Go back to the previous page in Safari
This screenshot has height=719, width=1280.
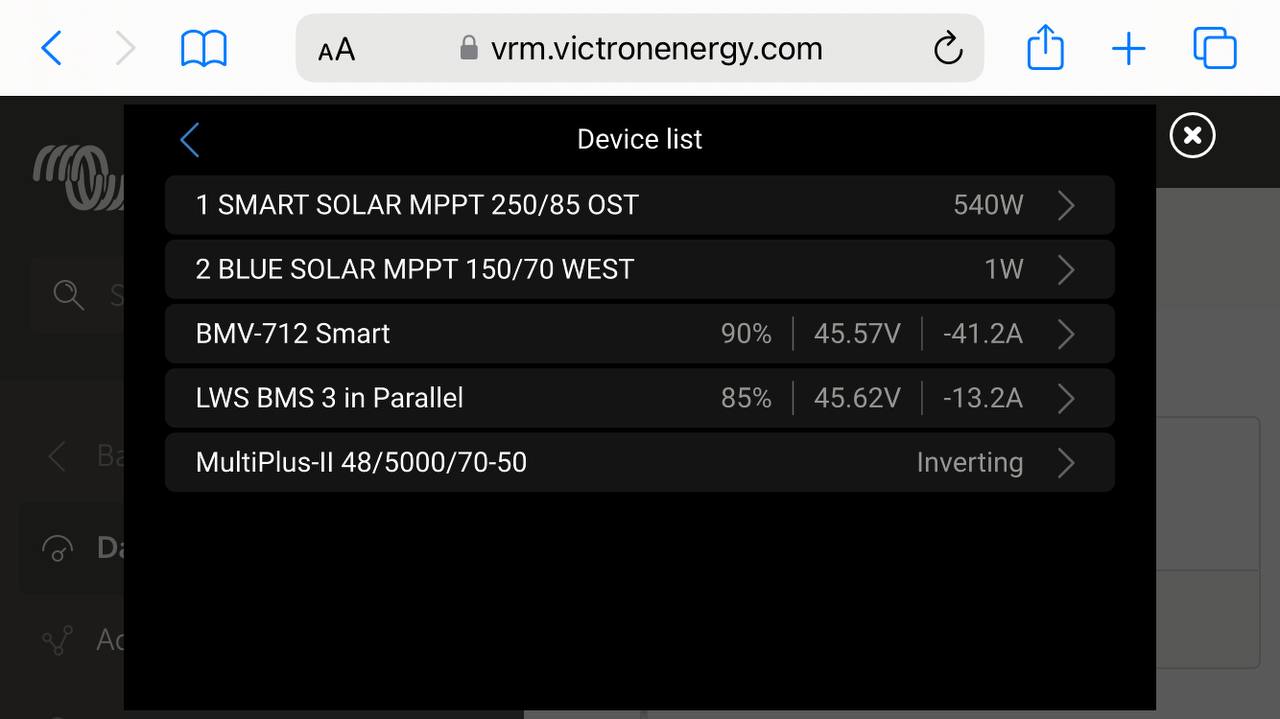pyautogui.click(x=52, y=48)
